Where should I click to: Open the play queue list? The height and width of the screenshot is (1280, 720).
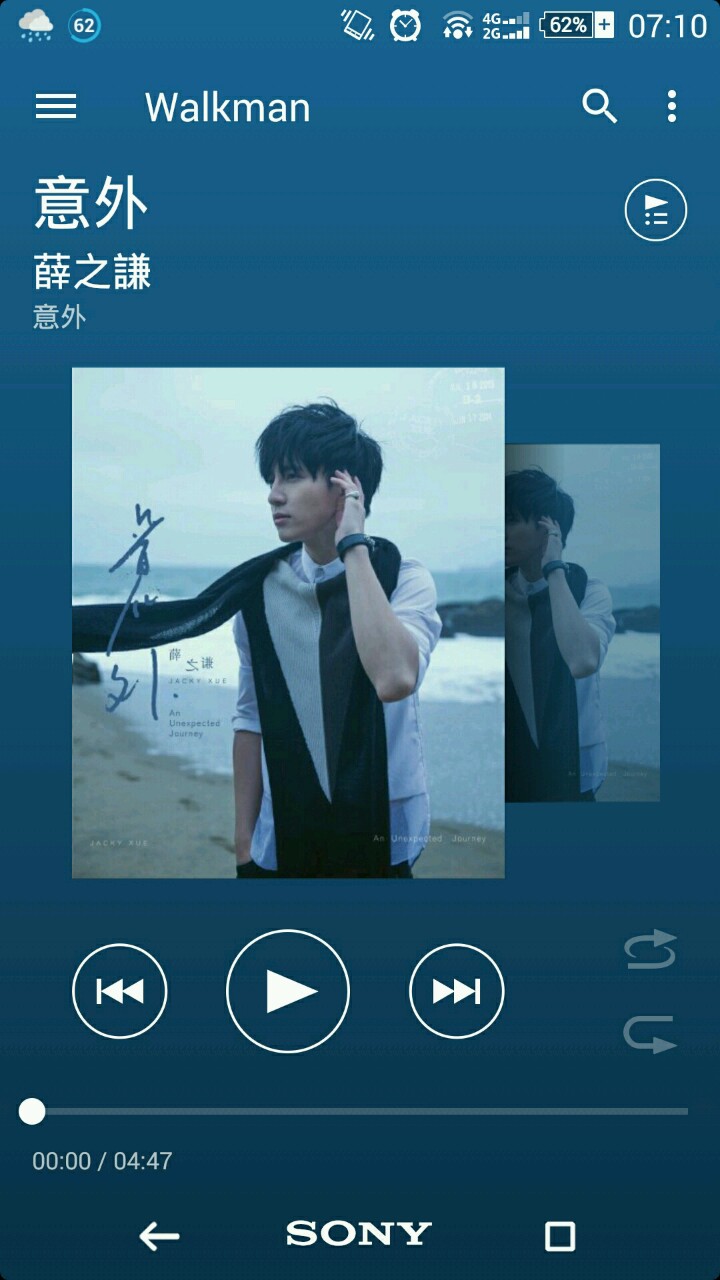pyautogui.click(x=656, y=211)
